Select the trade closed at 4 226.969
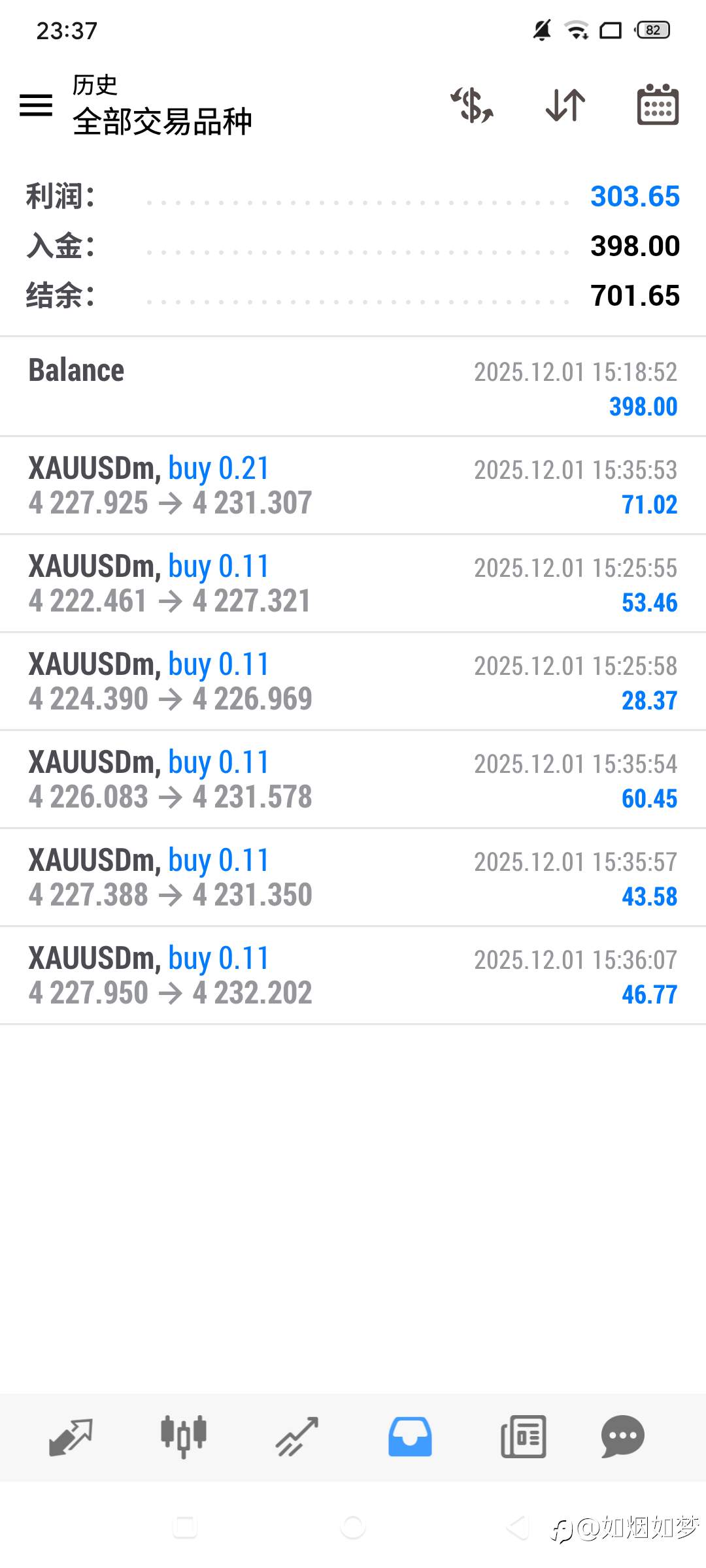This screenshot has width=706, height=1568. pyautogui.click(x=353, y=680)
